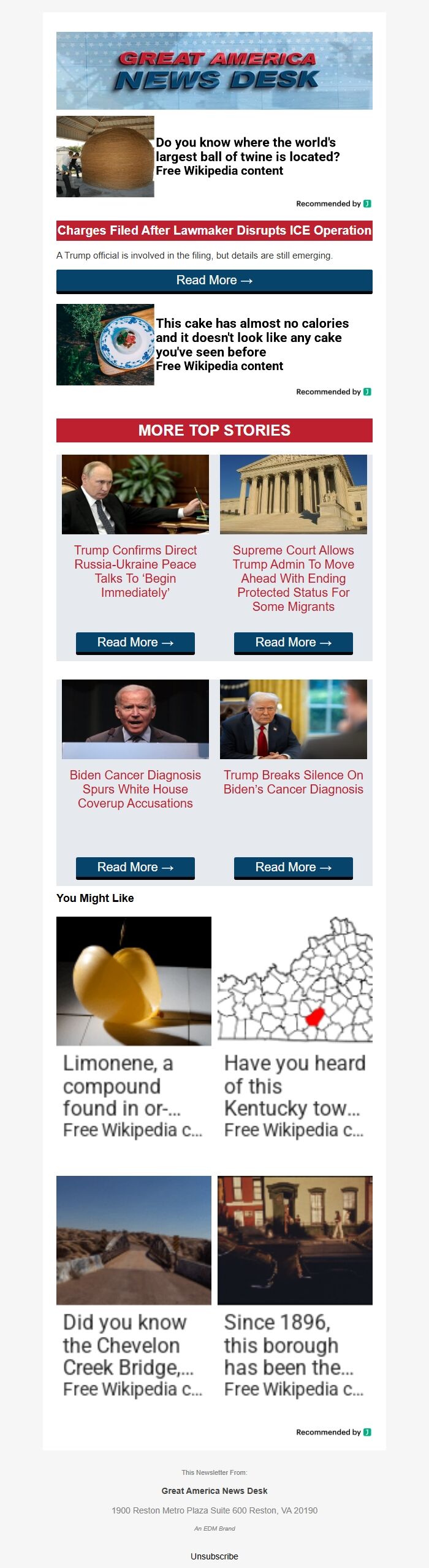Read more on Trump Breaks Silence story
The width and height of the screenshot is (429, 1568).
(x=294, y=867)
